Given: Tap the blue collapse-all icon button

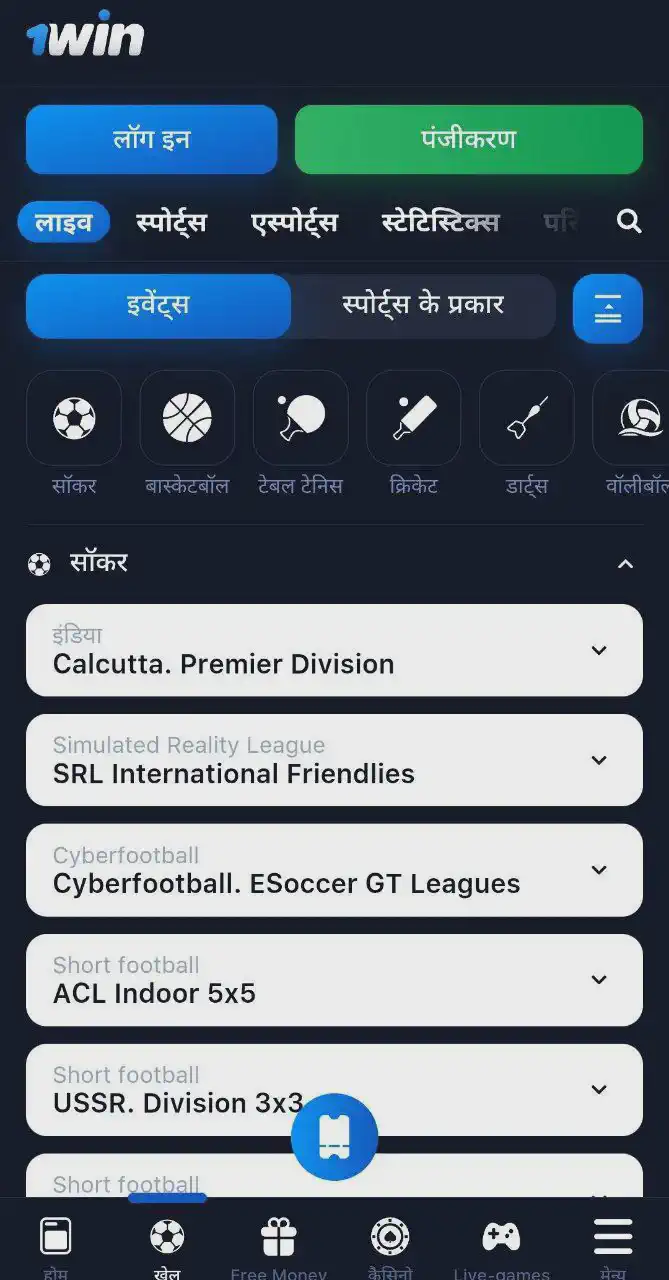Looking at the screenshot, I should [607, 308].
